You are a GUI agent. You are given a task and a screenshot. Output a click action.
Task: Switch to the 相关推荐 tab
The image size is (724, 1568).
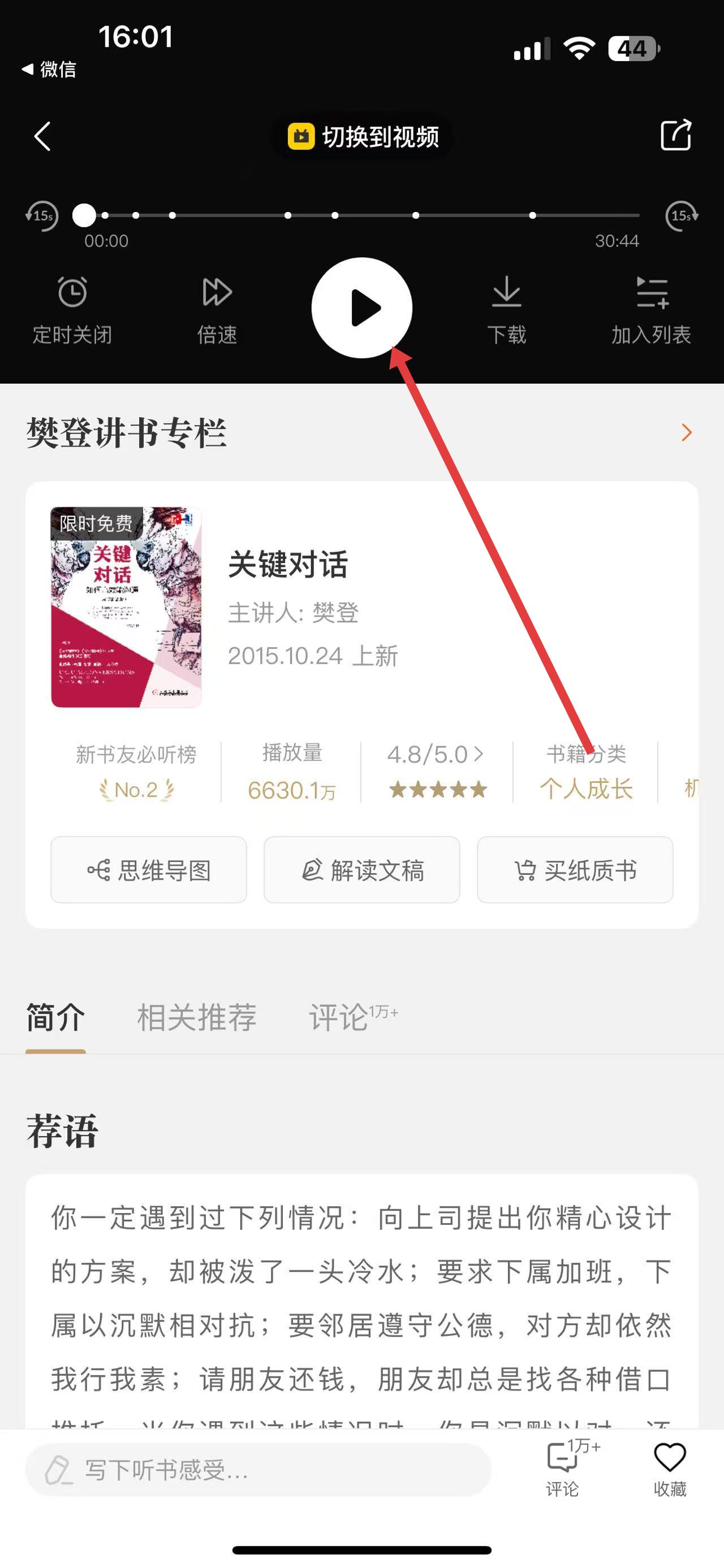pos(196,1017)
